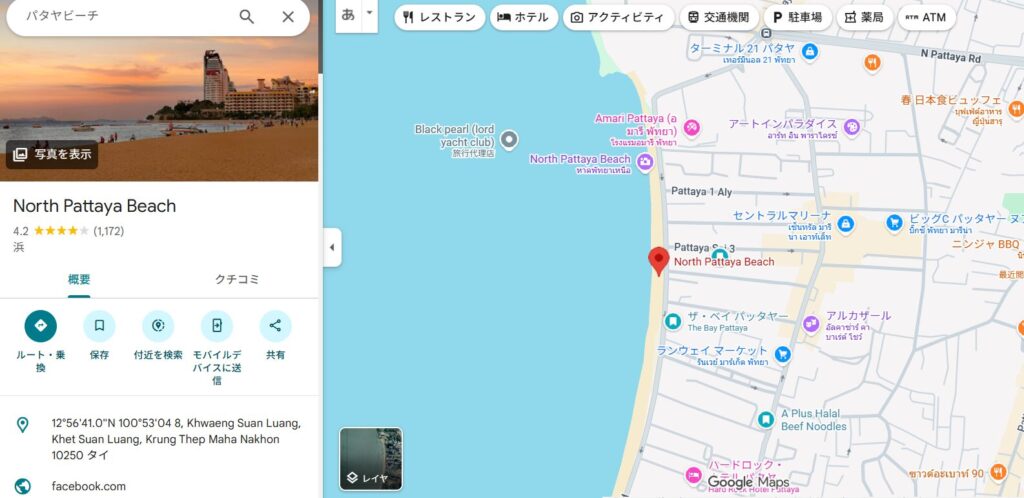The image size is (1024, 498).
Task: Show 駐車場 parking spots
Action: (797, 17)
